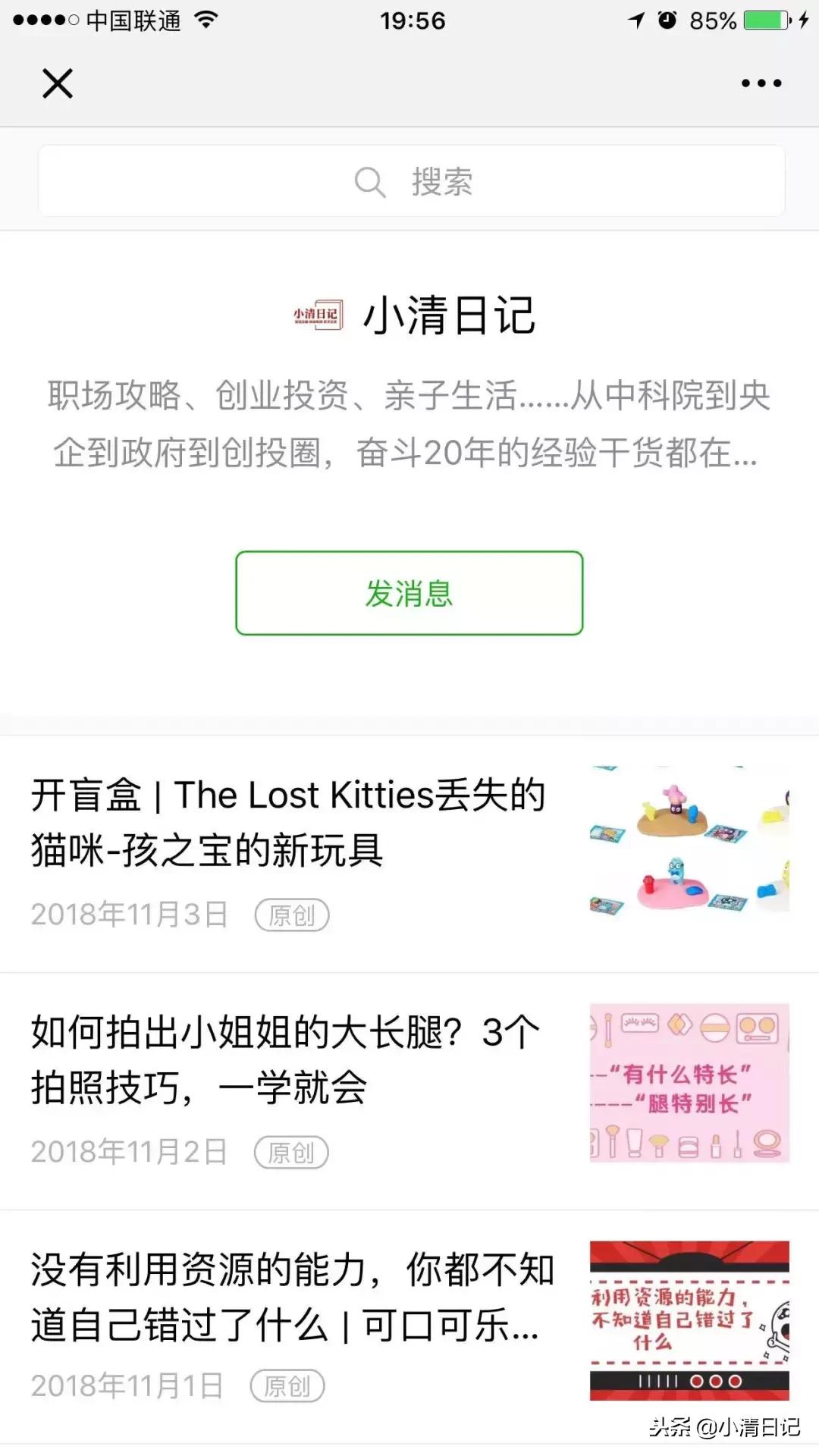Tap the battery indicator in status bar
819x1456 pixels.
(x=764, y=20)
